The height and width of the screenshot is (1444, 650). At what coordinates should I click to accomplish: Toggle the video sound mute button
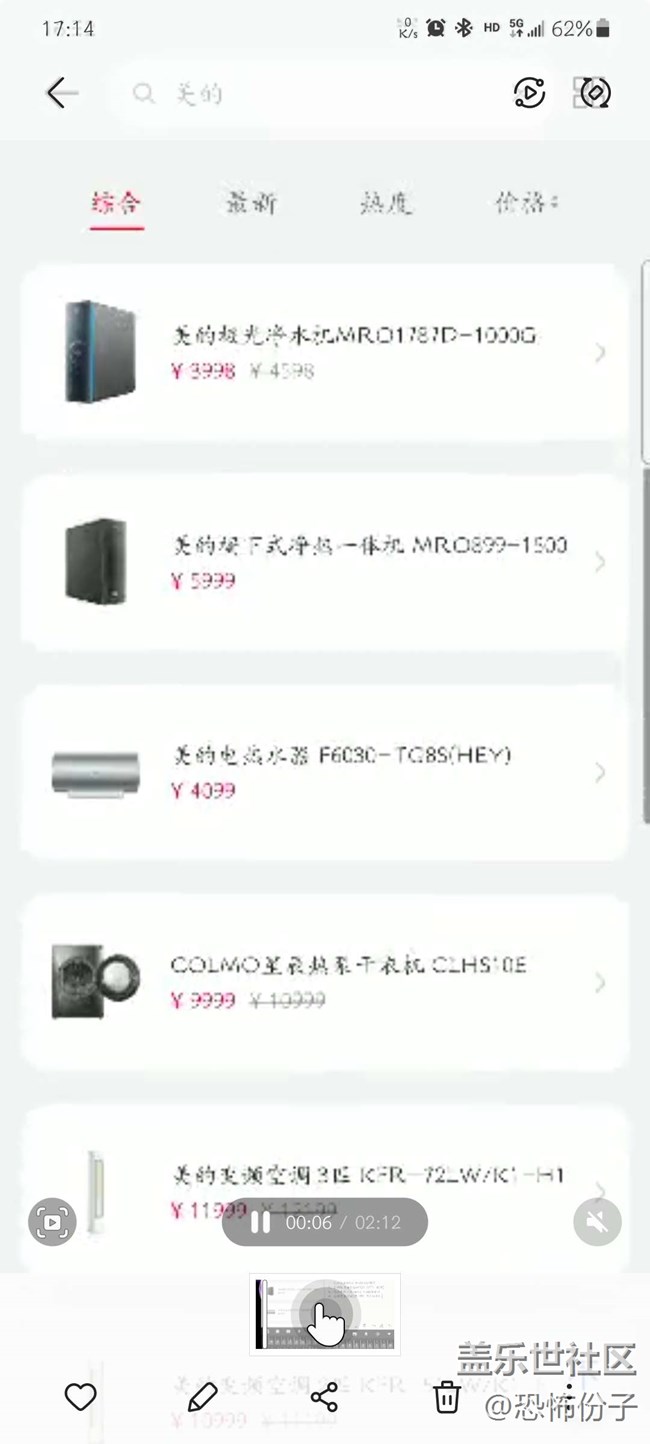(x=597, y=1222)
